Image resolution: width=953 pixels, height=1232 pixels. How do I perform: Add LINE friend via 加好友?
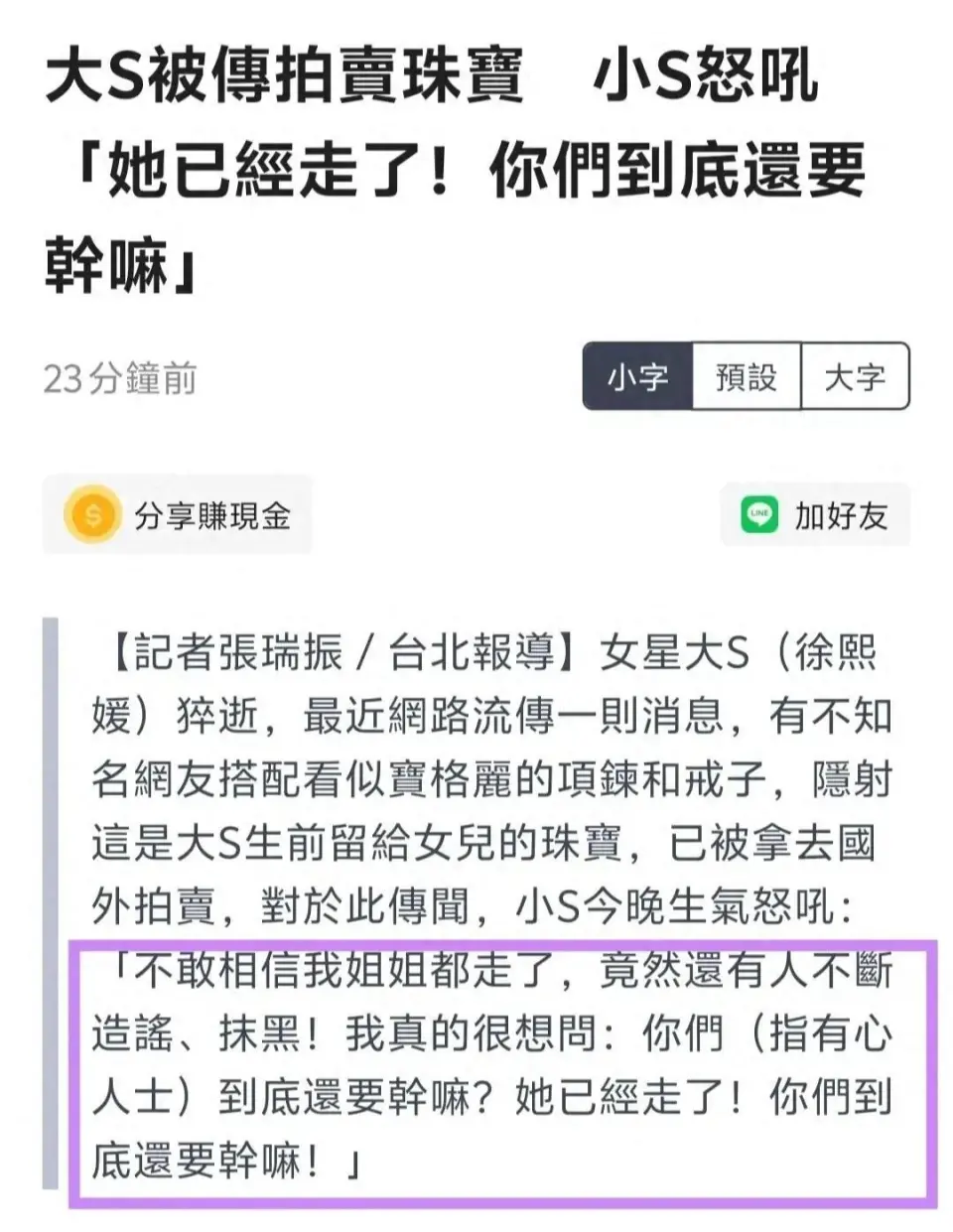pos(815,515)
